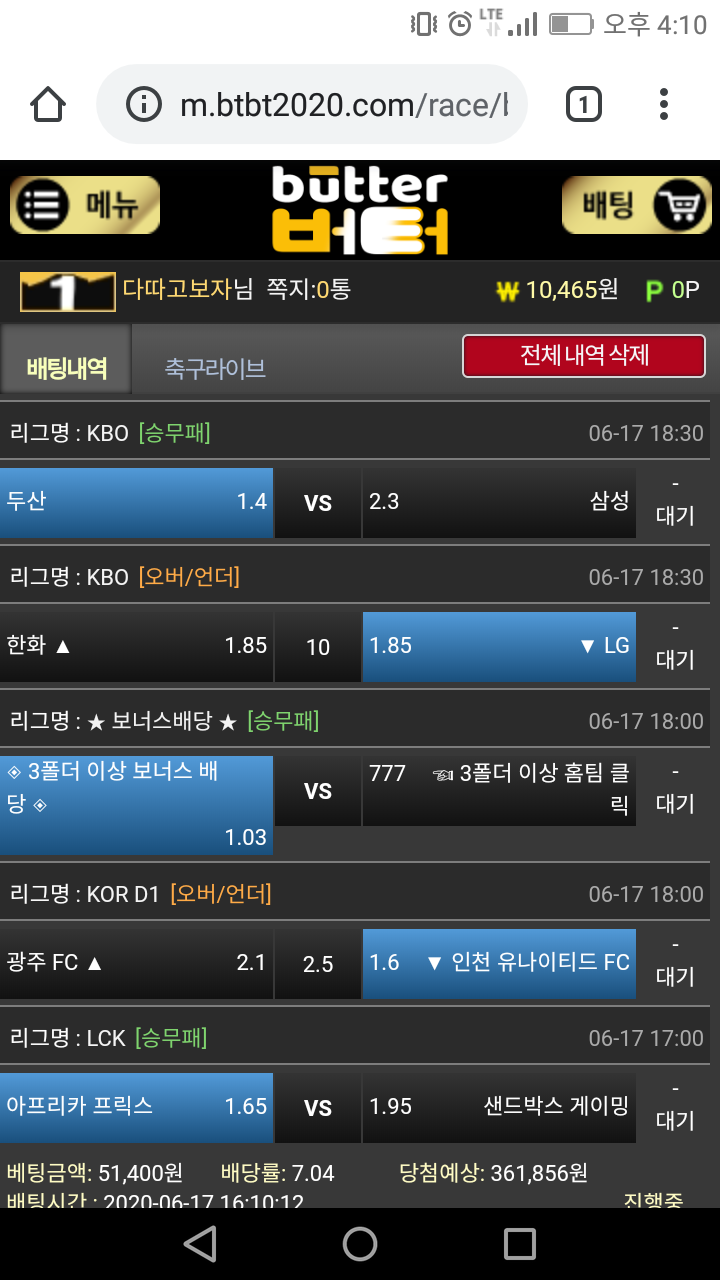Open the browser tab switcher
720x1280 pixels.
click(584, 105)
